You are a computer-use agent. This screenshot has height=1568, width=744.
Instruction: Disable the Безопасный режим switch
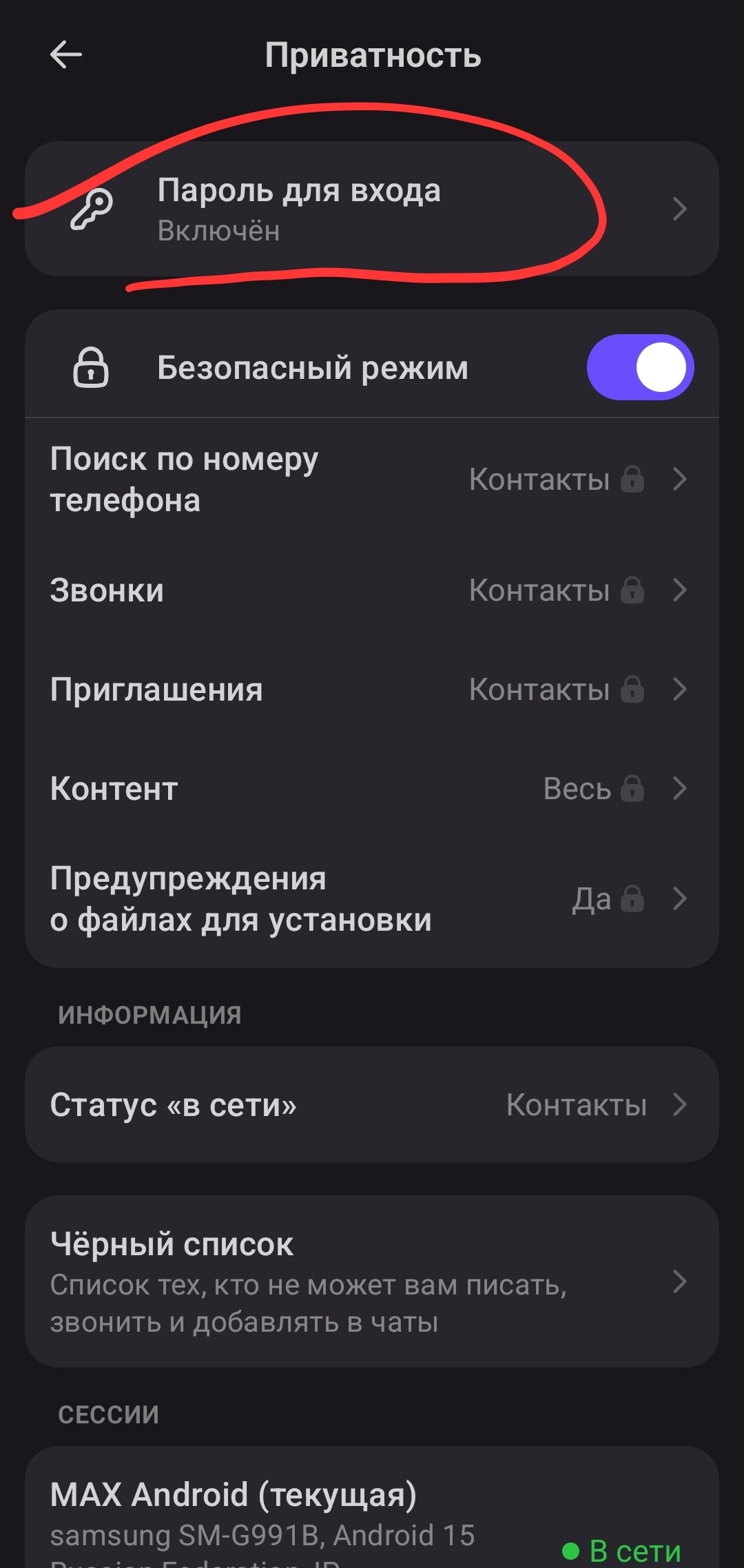point(639,367)
